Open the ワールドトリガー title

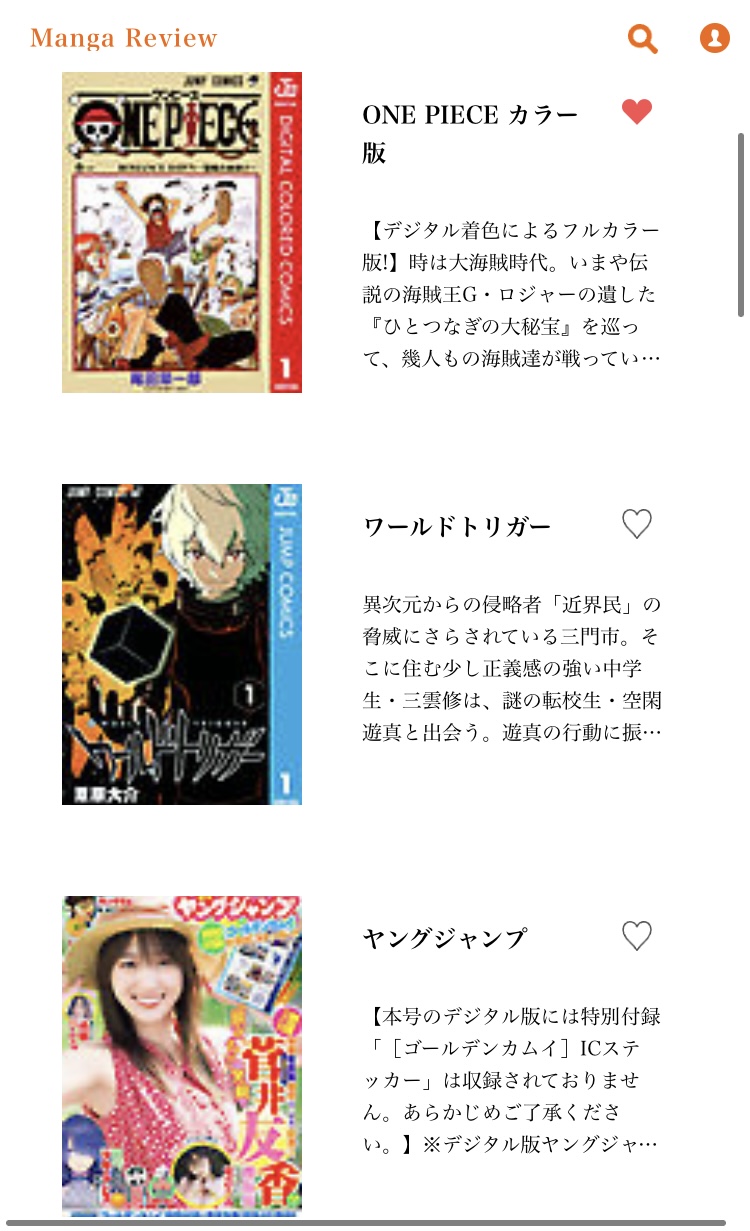point(457,527)
